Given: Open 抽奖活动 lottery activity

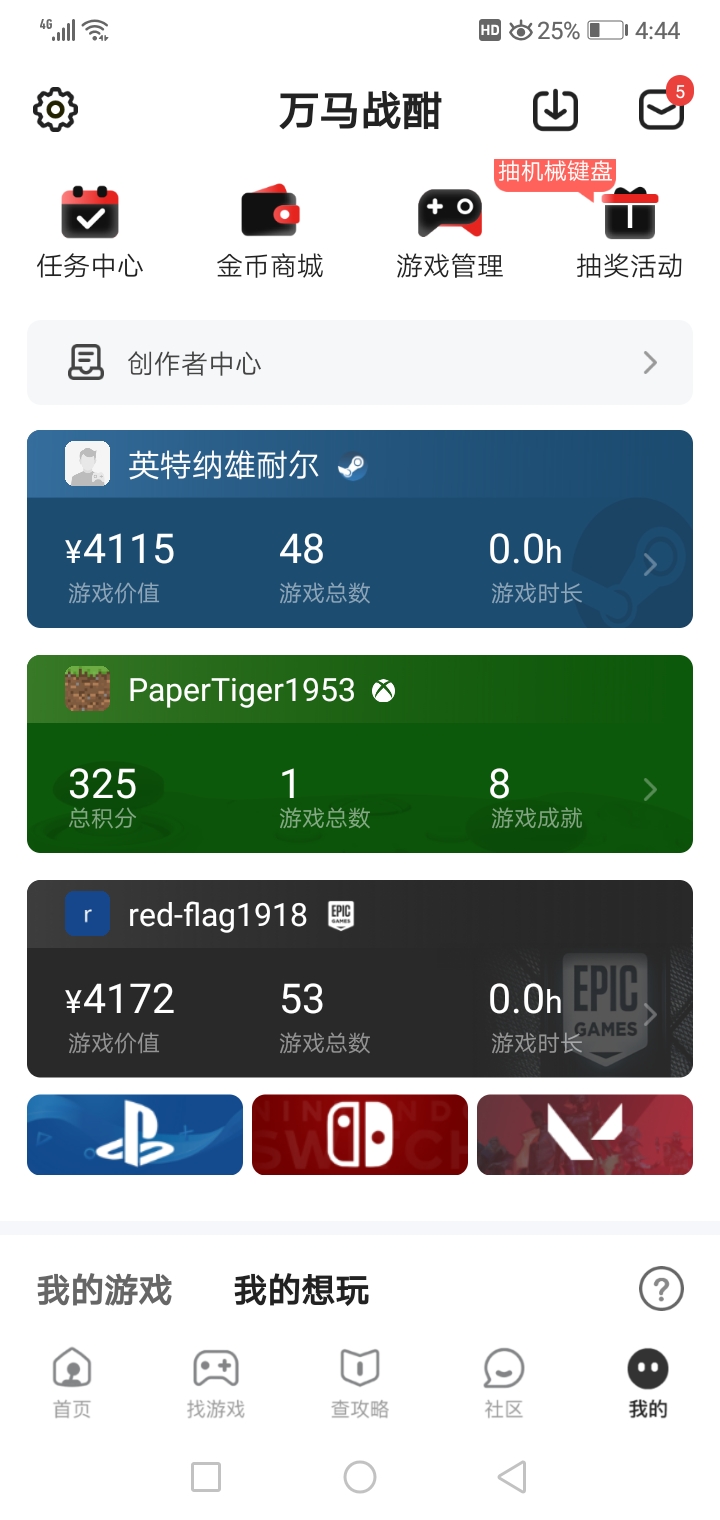Looking at the screenshot, I should click(630, 232).
